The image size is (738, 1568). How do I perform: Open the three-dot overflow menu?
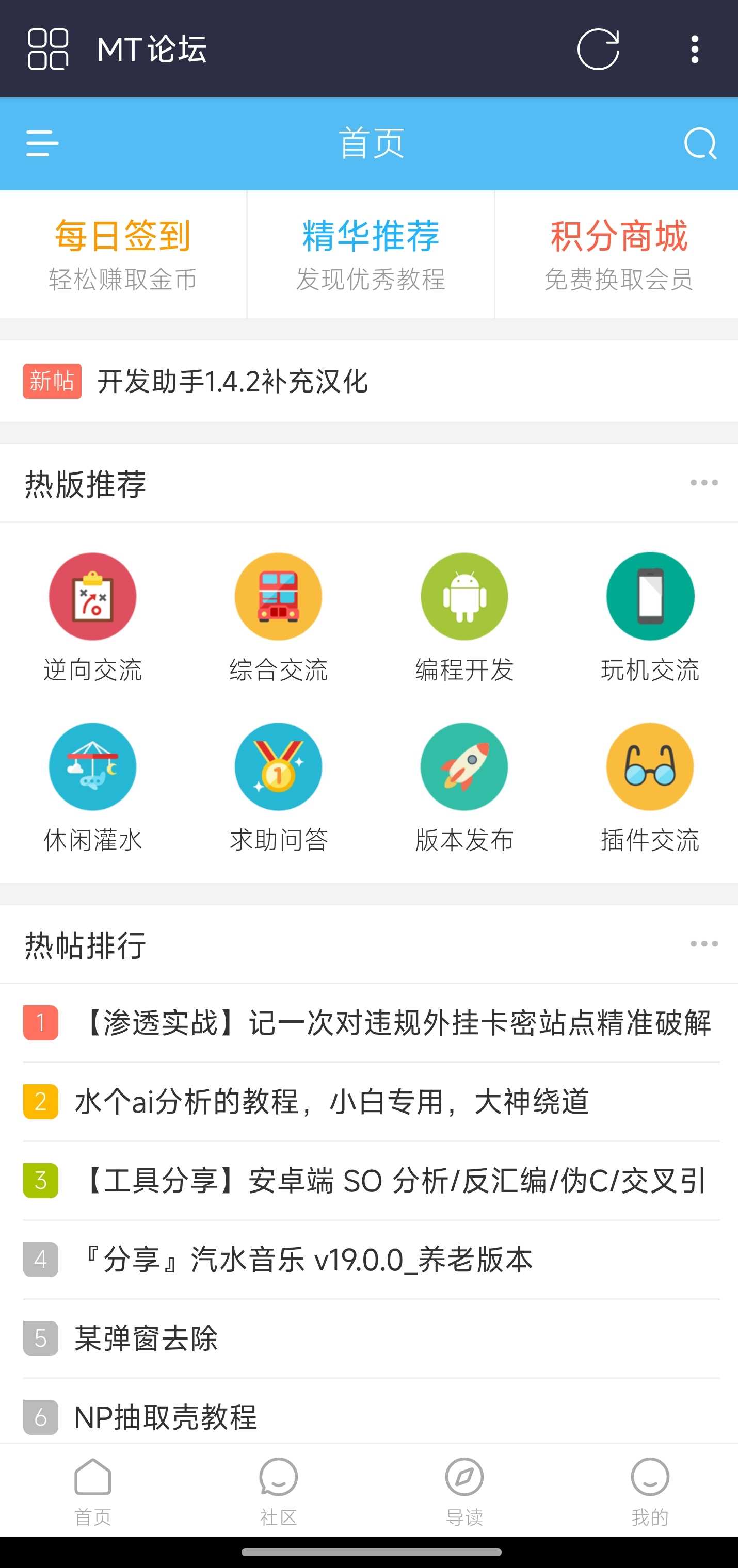[694, 50]
